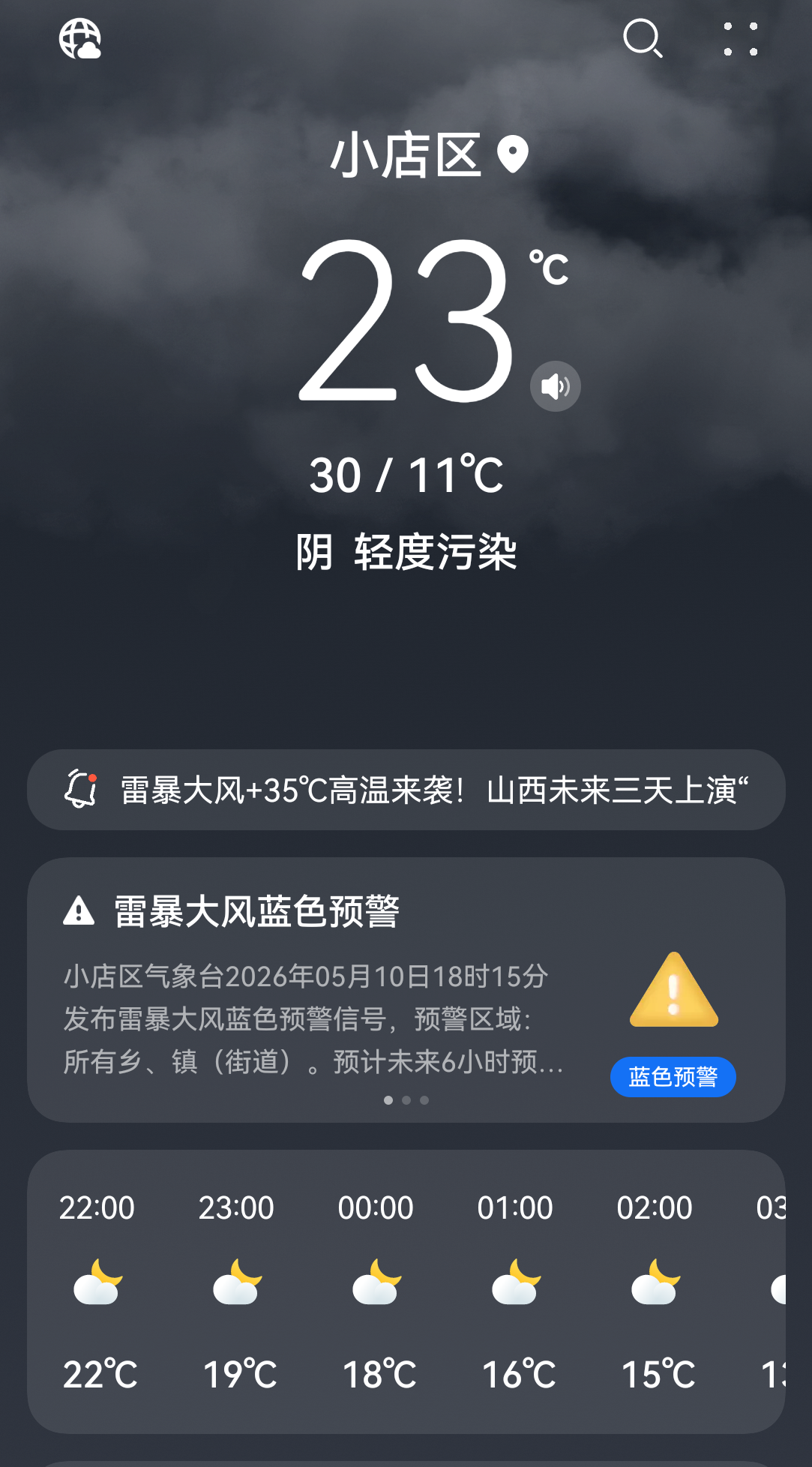Play the weather voice broadcast
This screenshot has height=1467, width=812.
tap(556, 386)
